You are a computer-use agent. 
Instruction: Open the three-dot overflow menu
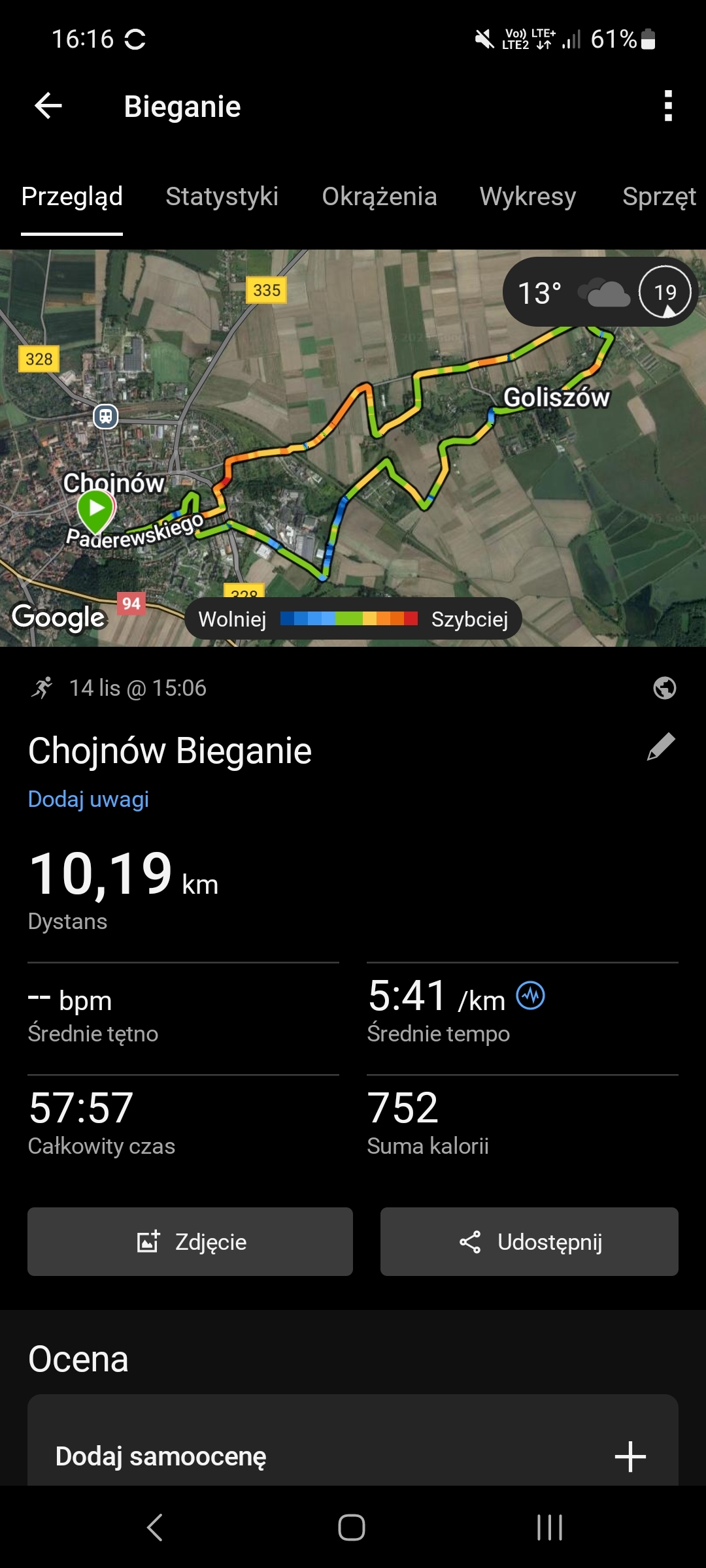tap(667, 106)
